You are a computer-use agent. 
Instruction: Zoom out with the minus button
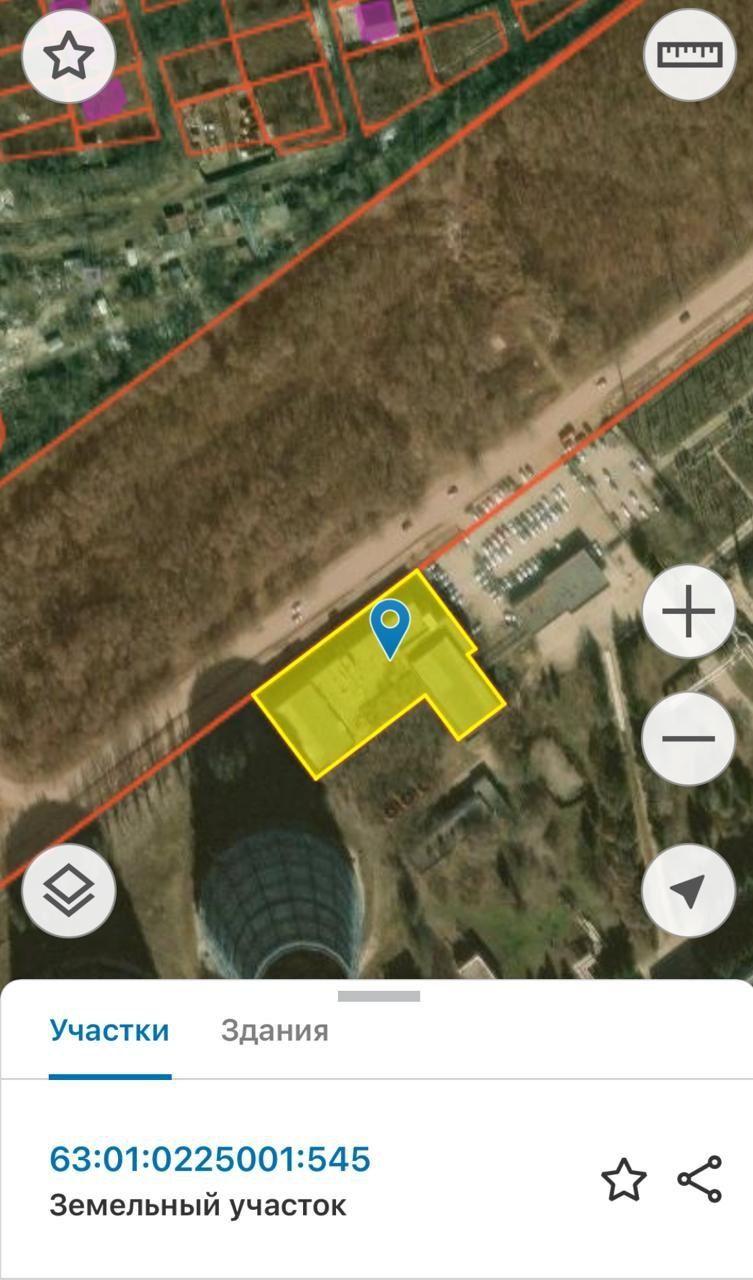tap(688, 740)
